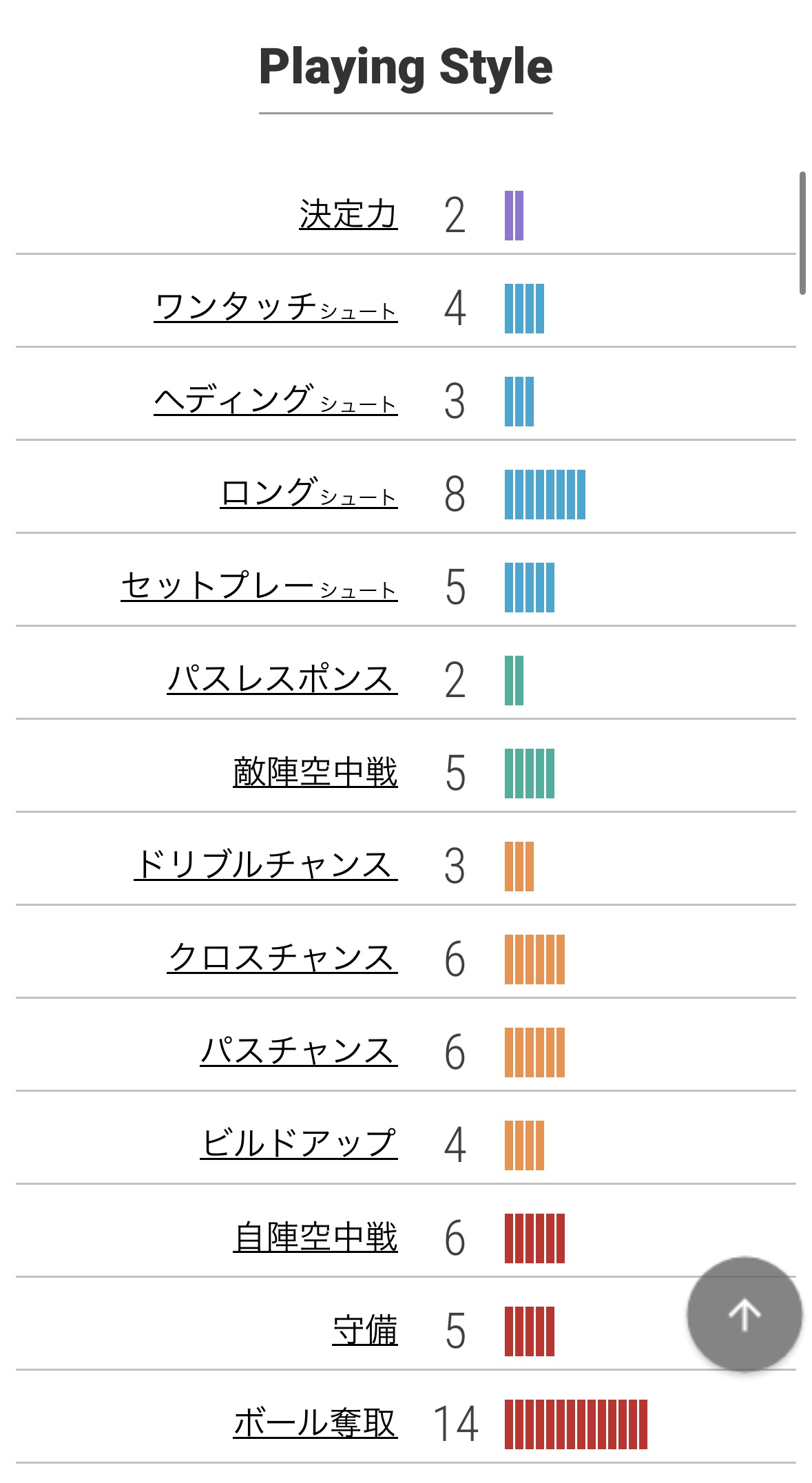Viewport: 812px width, 1483px height.
Task: Open the パスチャンス link
Action: click(299, 1051)
